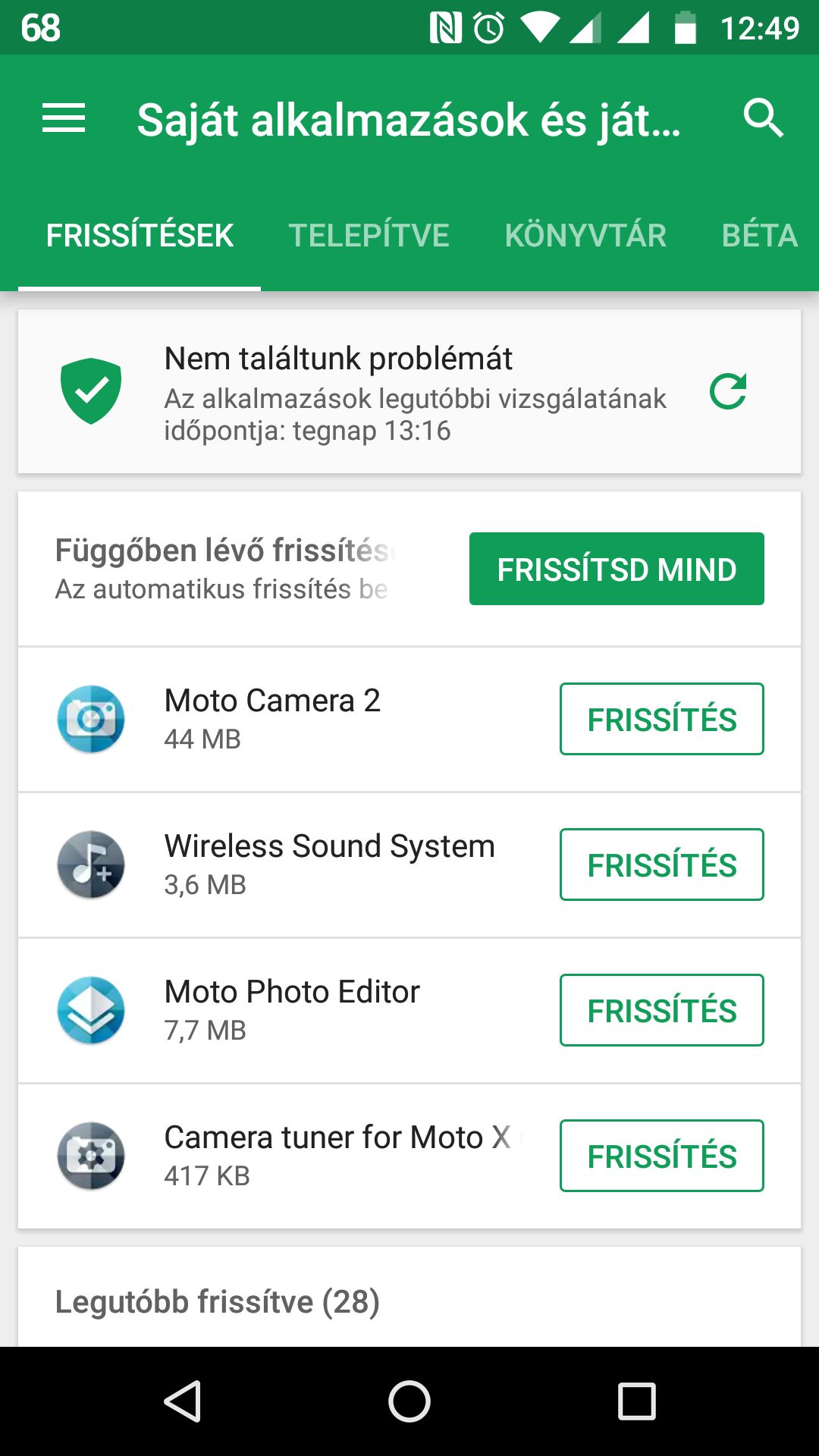The image size is (819, 1456).
Task: Switch to the KÖNYVTÁR tab
Action: pos(585,235)
